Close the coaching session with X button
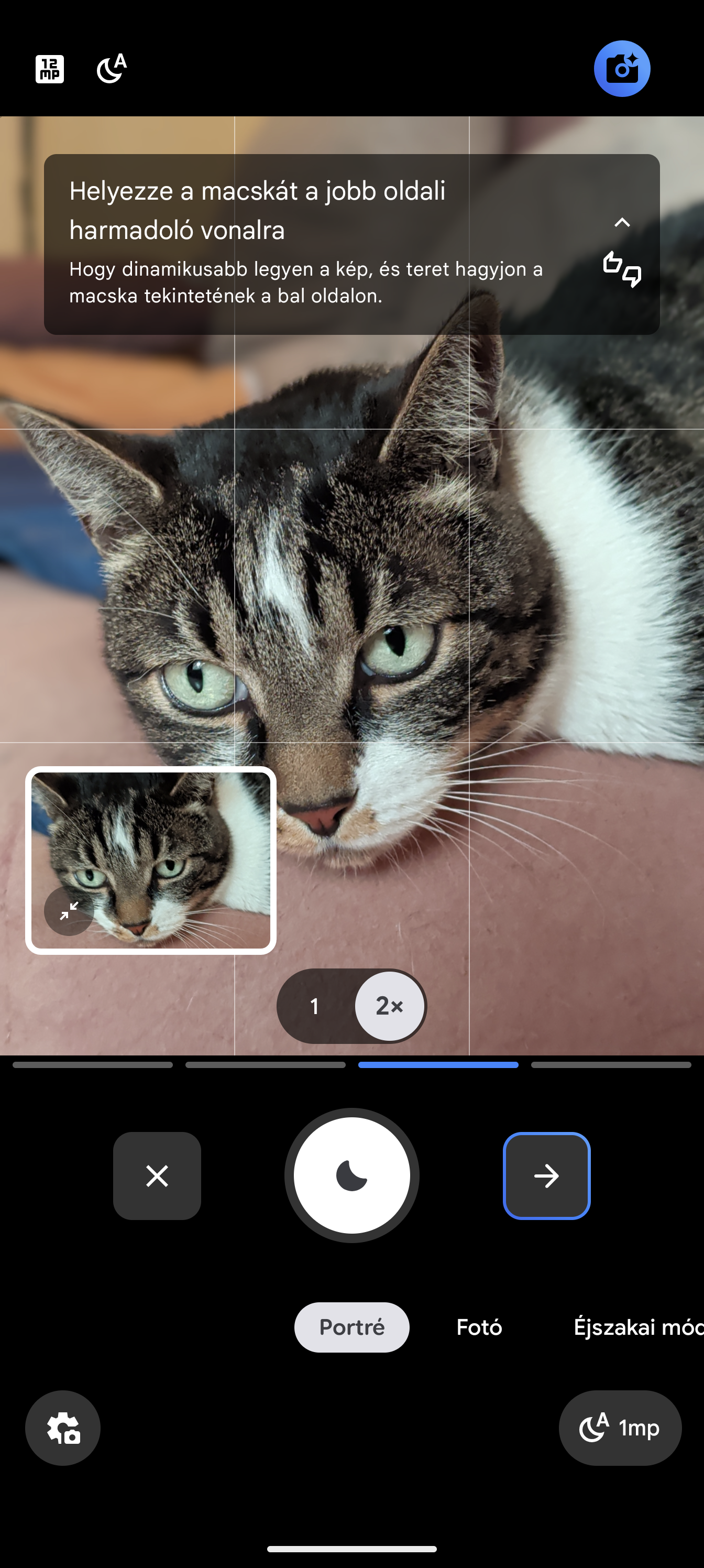This screenshot has width=704, height=1568. point(157,1175)
